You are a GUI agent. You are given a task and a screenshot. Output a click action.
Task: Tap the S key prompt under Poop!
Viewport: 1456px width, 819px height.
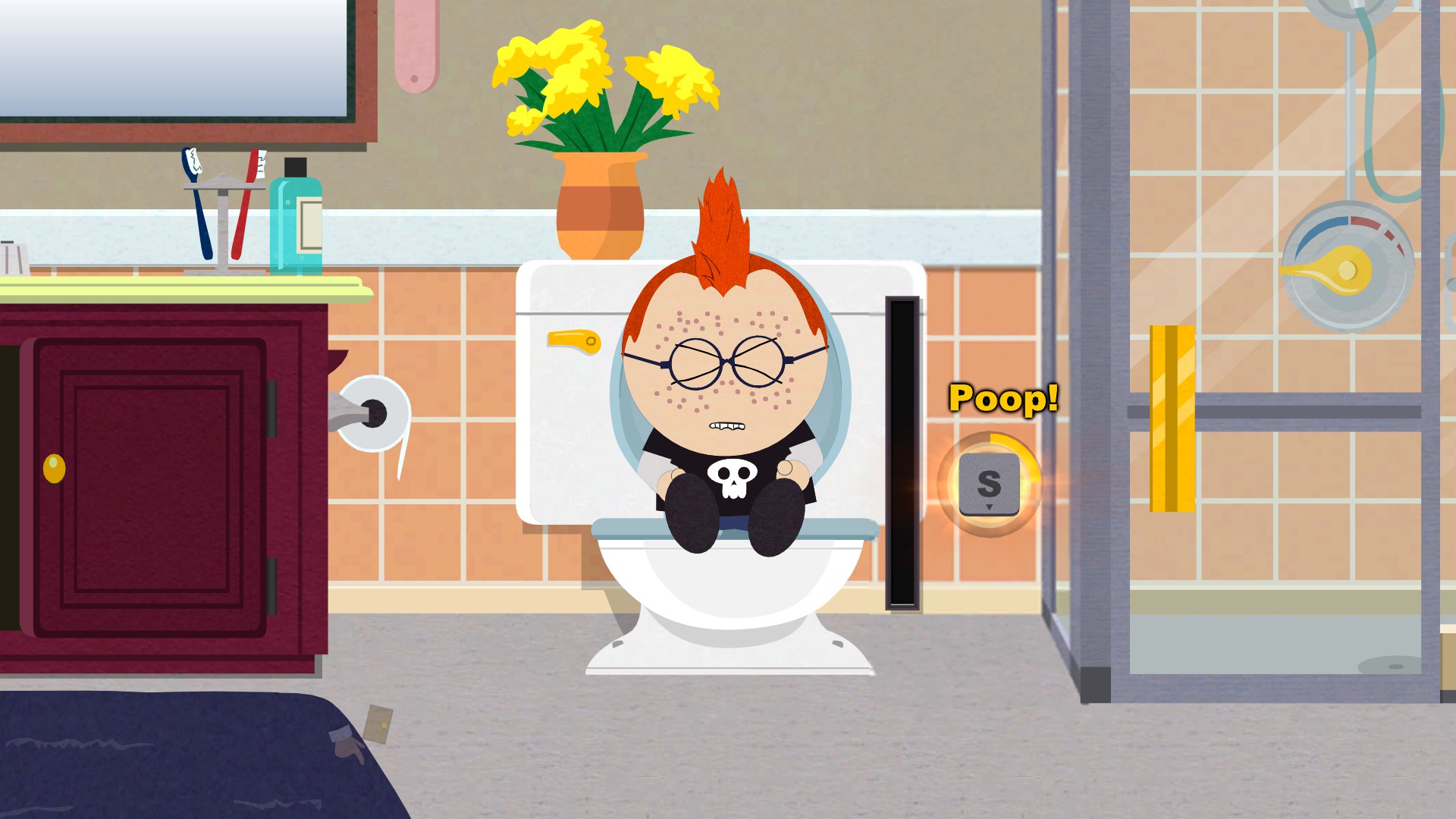[989, 484]
